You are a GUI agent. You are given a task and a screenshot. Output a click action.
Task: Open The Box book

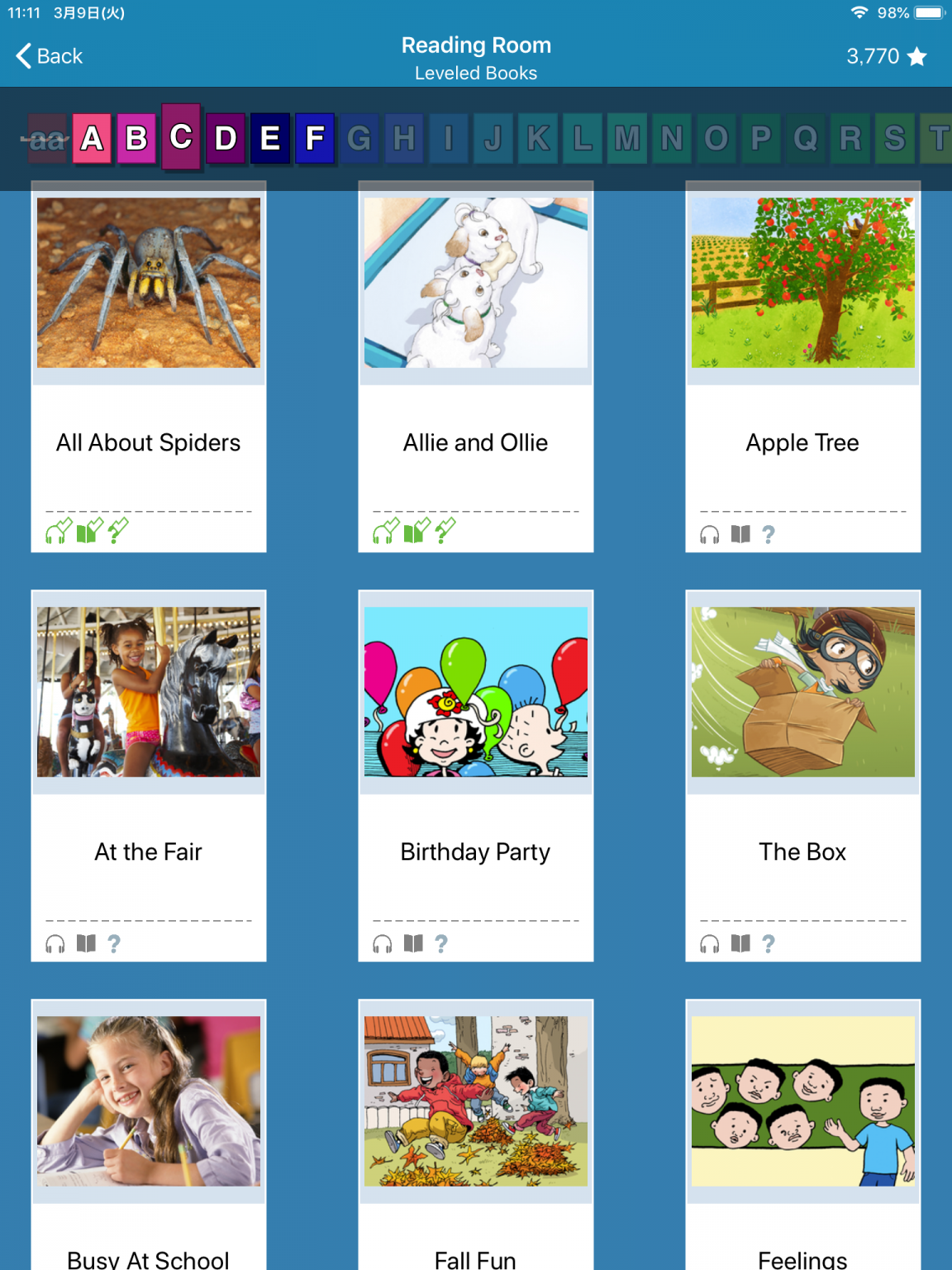[x=803, y=692]
